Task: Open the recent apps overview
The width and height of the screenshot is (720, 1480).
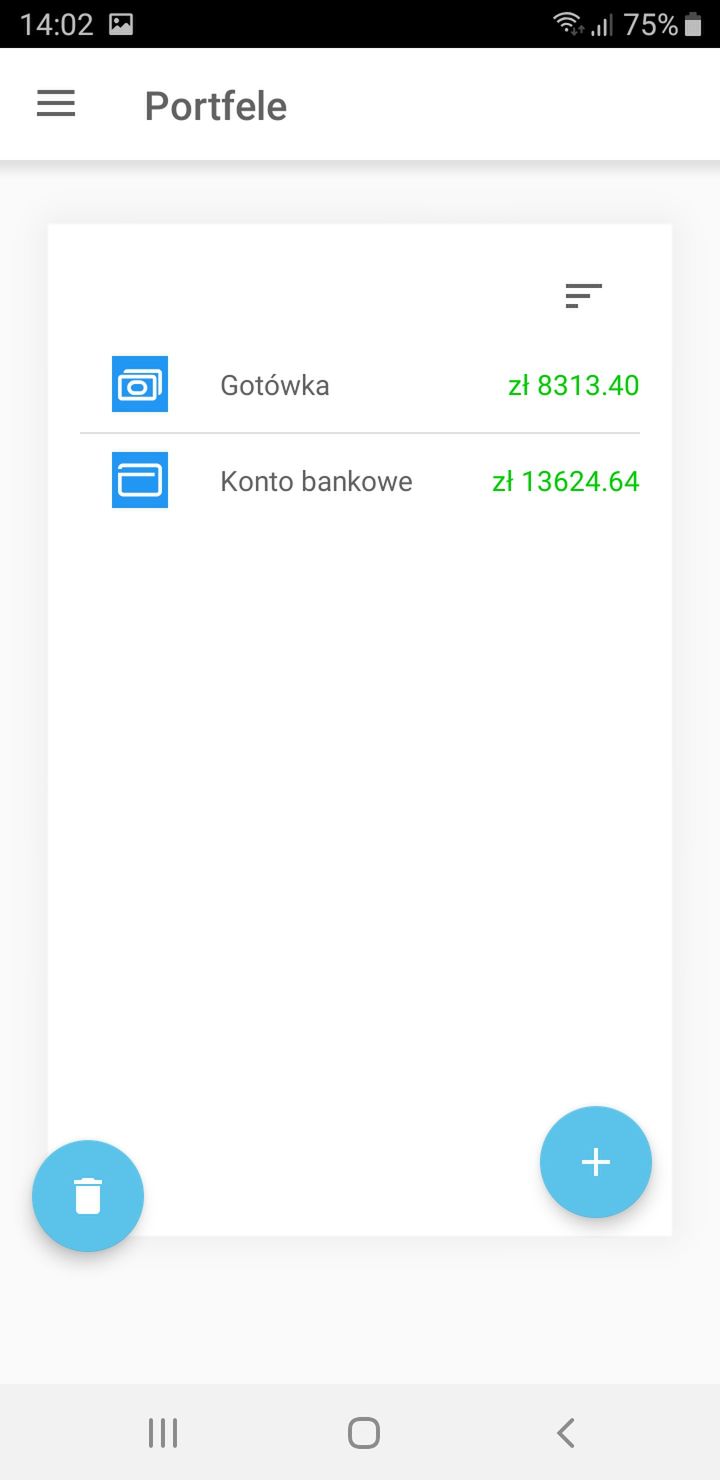Action: (x=163, y=1433)
